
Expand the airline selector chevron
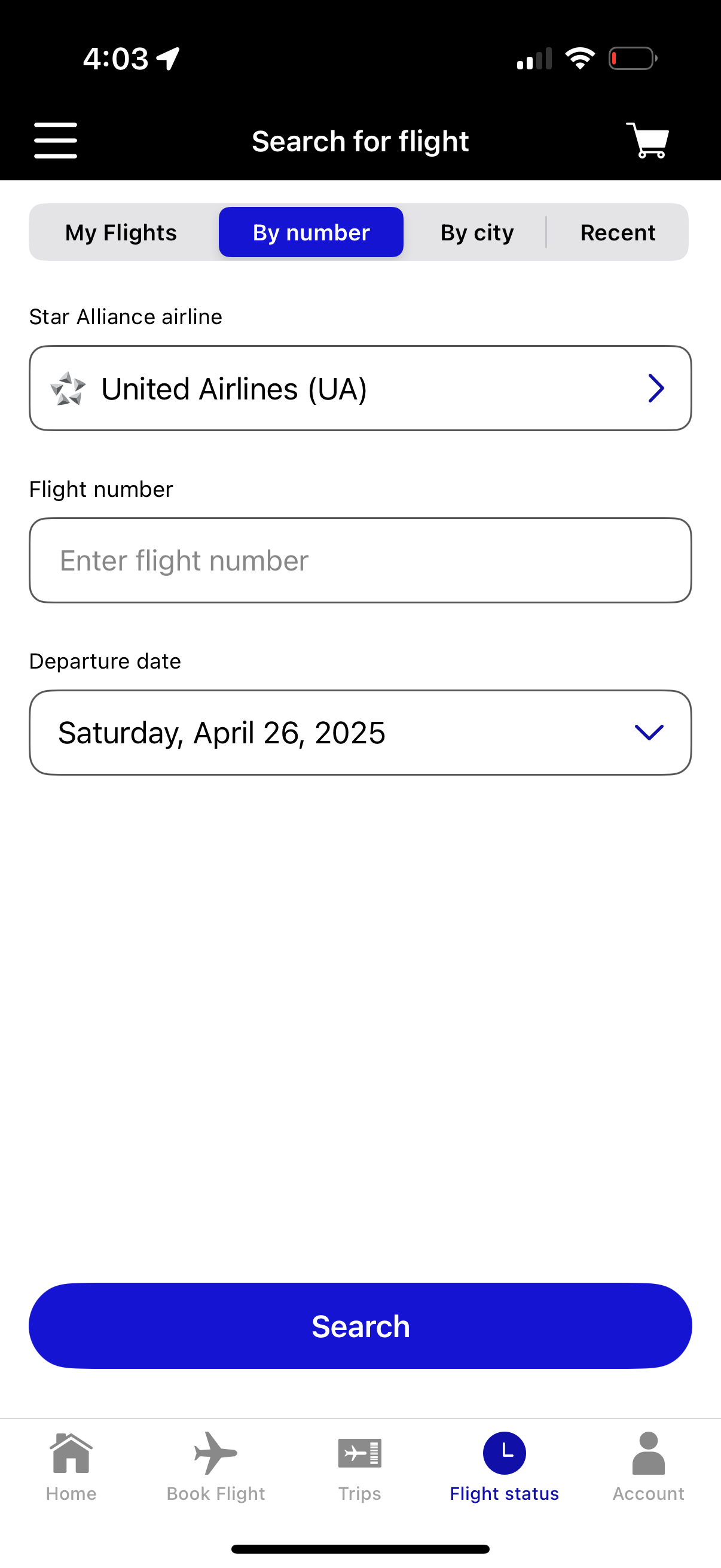tap(656, 388)
